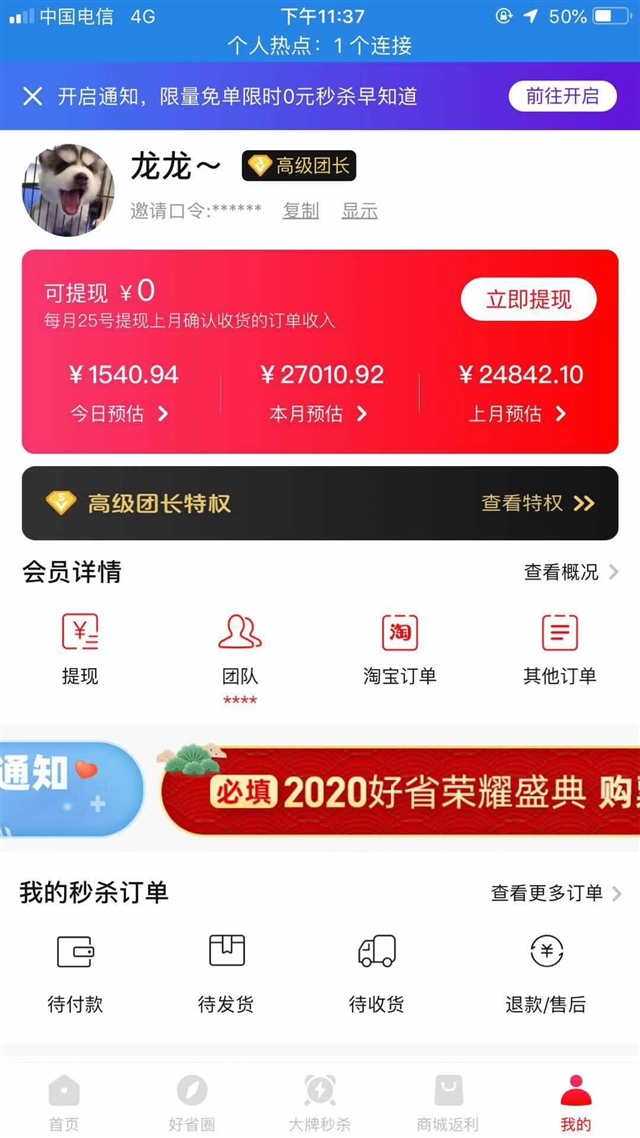Switch to the 首页 home tab
The image size is (640, 1138).
(x=64, y=1103)
